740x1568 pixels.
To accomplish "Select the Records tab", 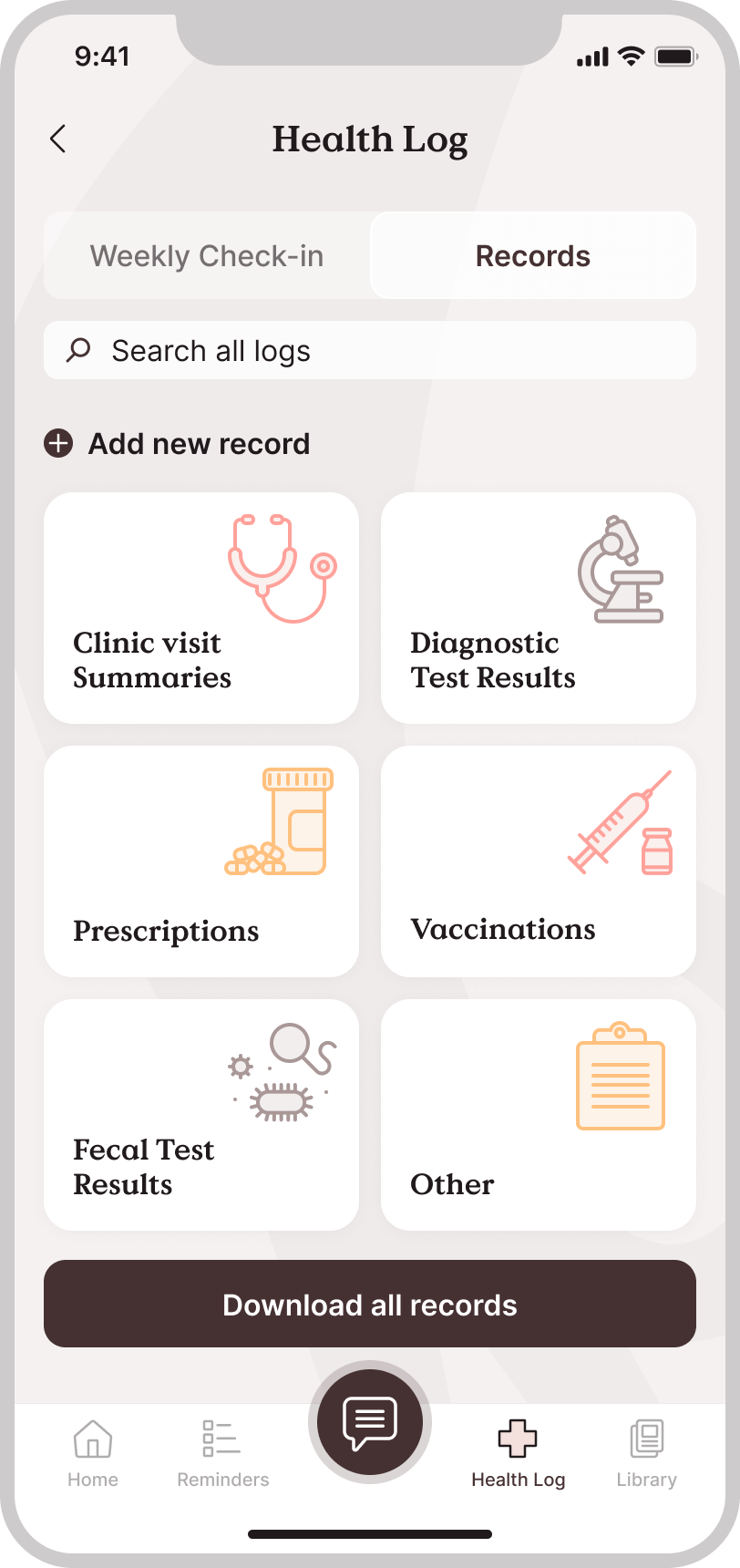I will [x=533, y=256].
